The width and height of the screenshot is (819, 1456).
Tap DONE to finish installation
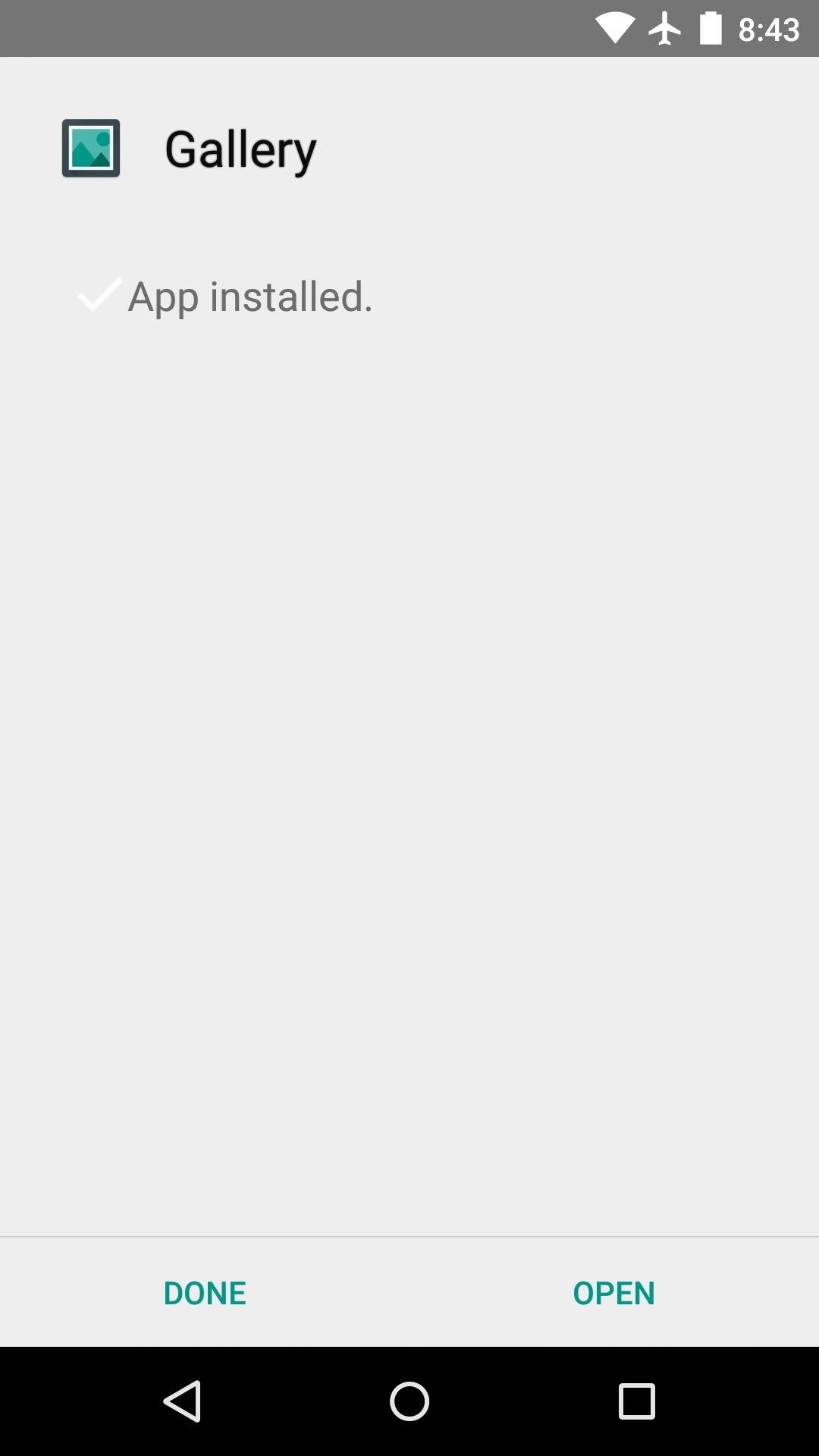(205, 1293)
